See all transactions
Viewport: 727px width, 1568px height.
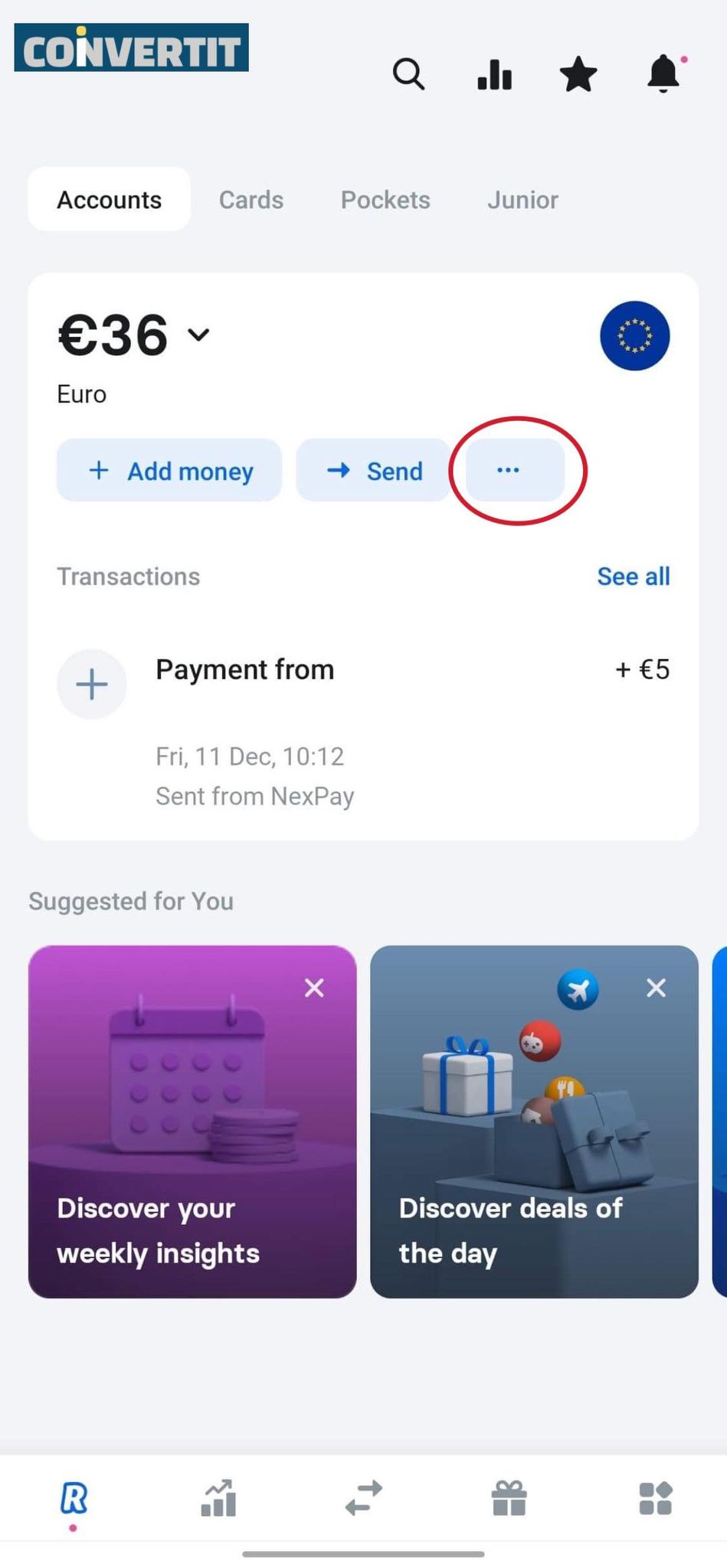633,576
